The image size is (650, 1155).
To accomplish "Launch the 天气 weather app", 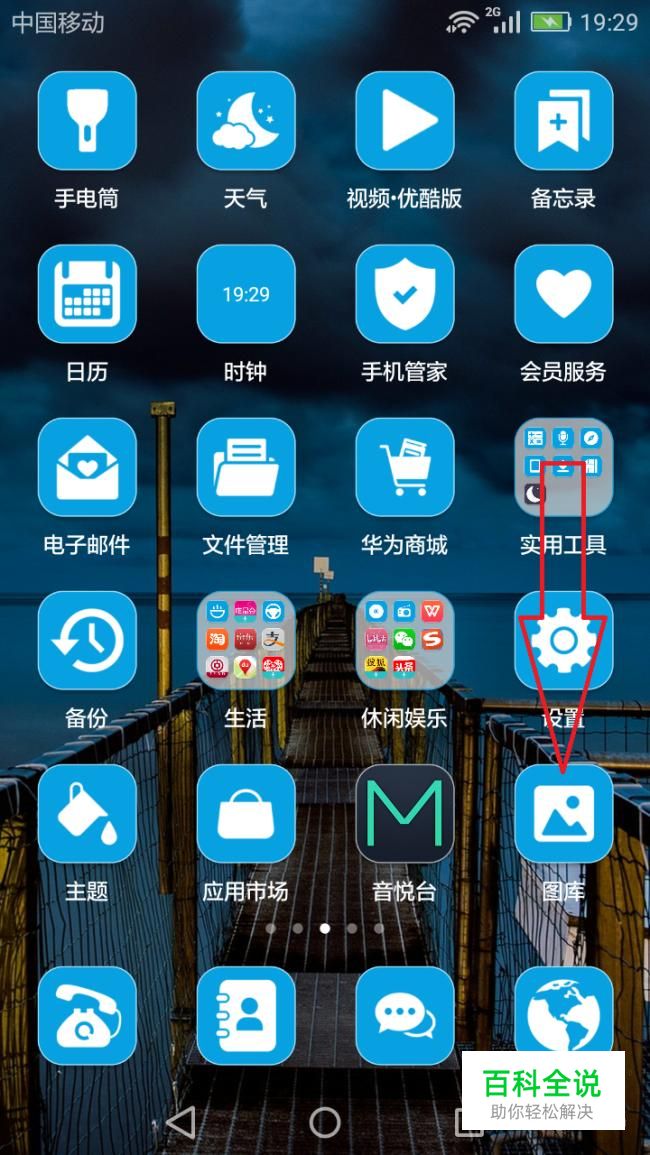I will point(246,121).
